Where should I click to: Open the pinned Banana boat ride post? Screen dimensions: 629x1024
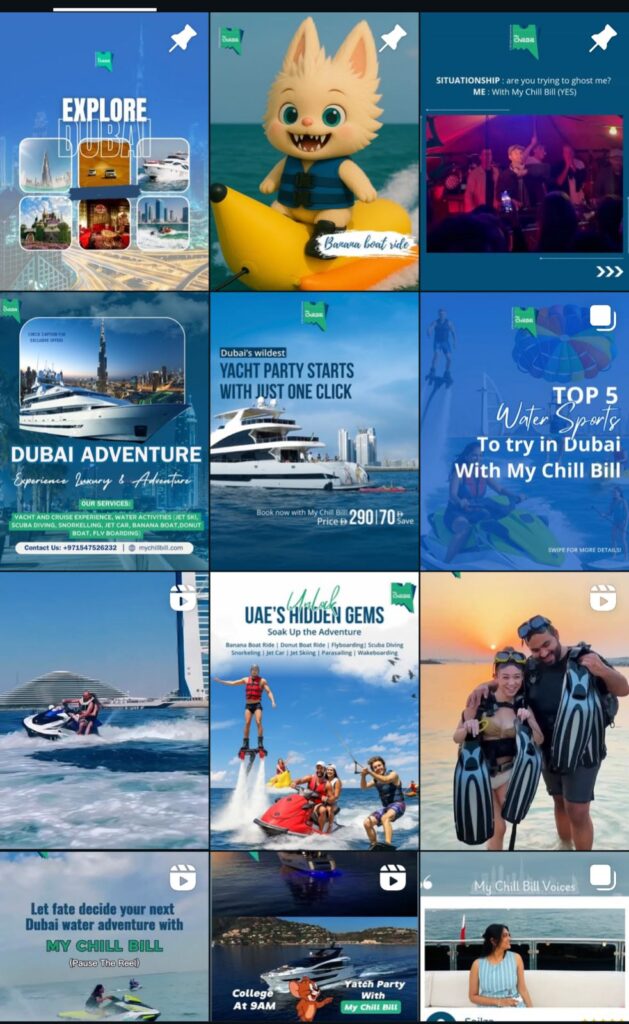(x=314, y=151)
